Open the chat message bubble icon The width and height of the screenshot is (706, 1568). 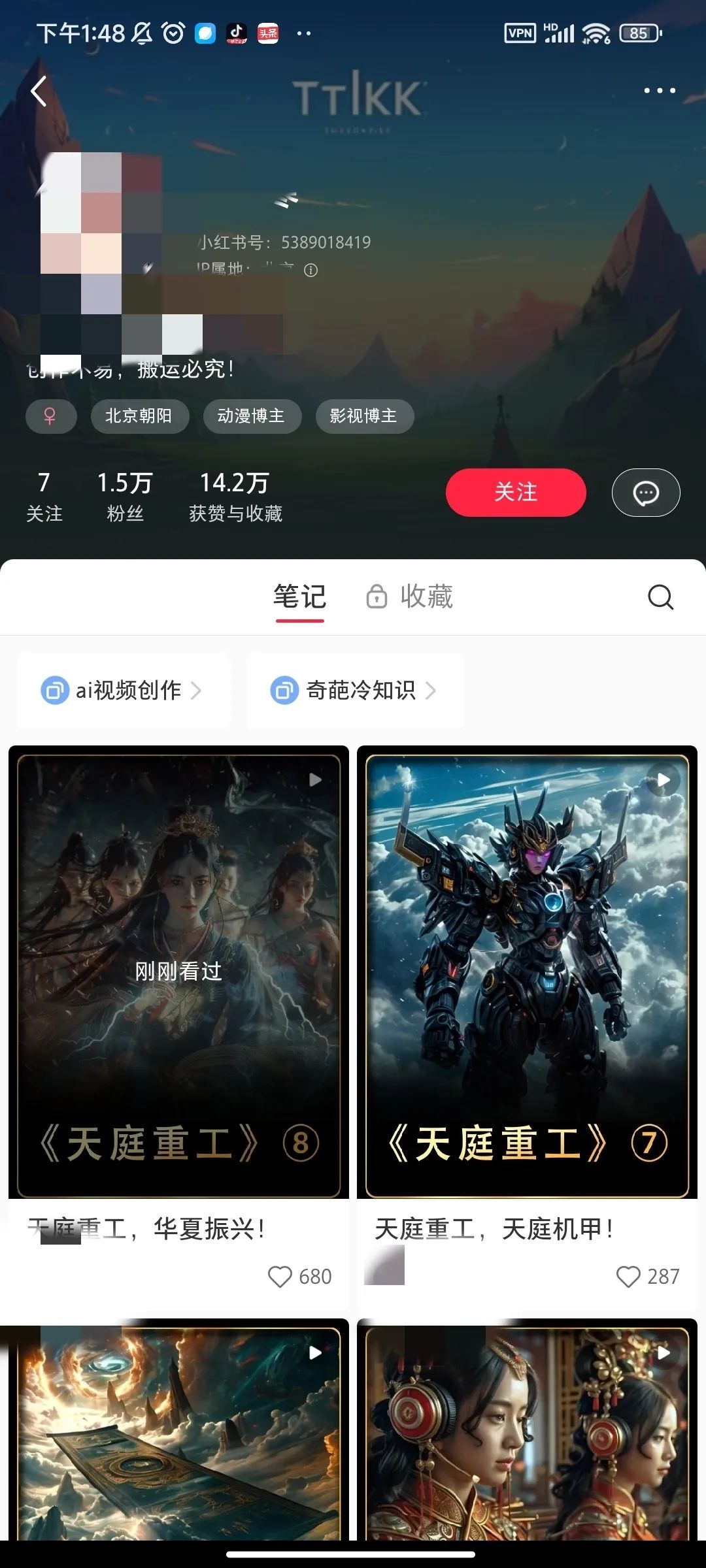(x=645, y=493)
